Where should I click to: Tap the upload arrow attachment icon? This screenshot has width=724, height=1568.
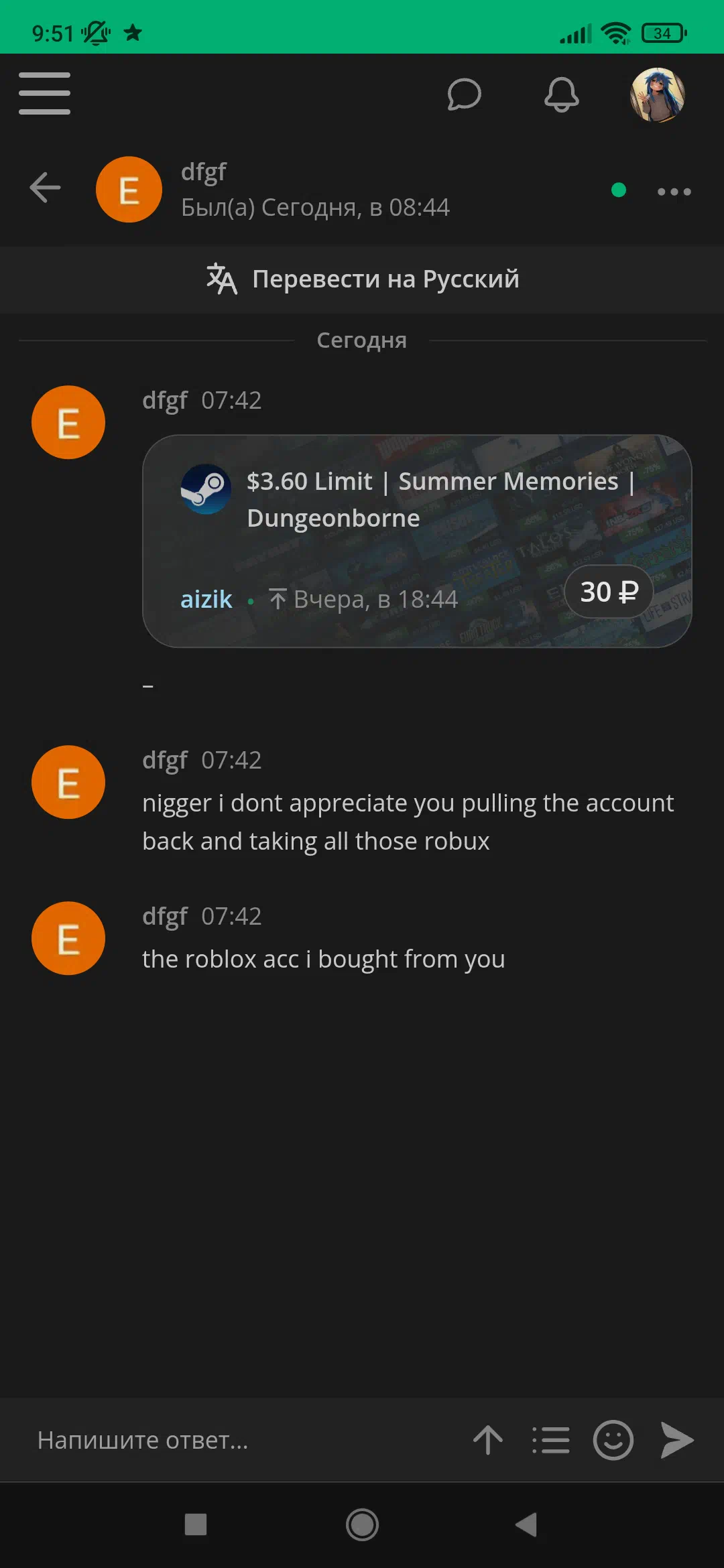coord(488,1440)
